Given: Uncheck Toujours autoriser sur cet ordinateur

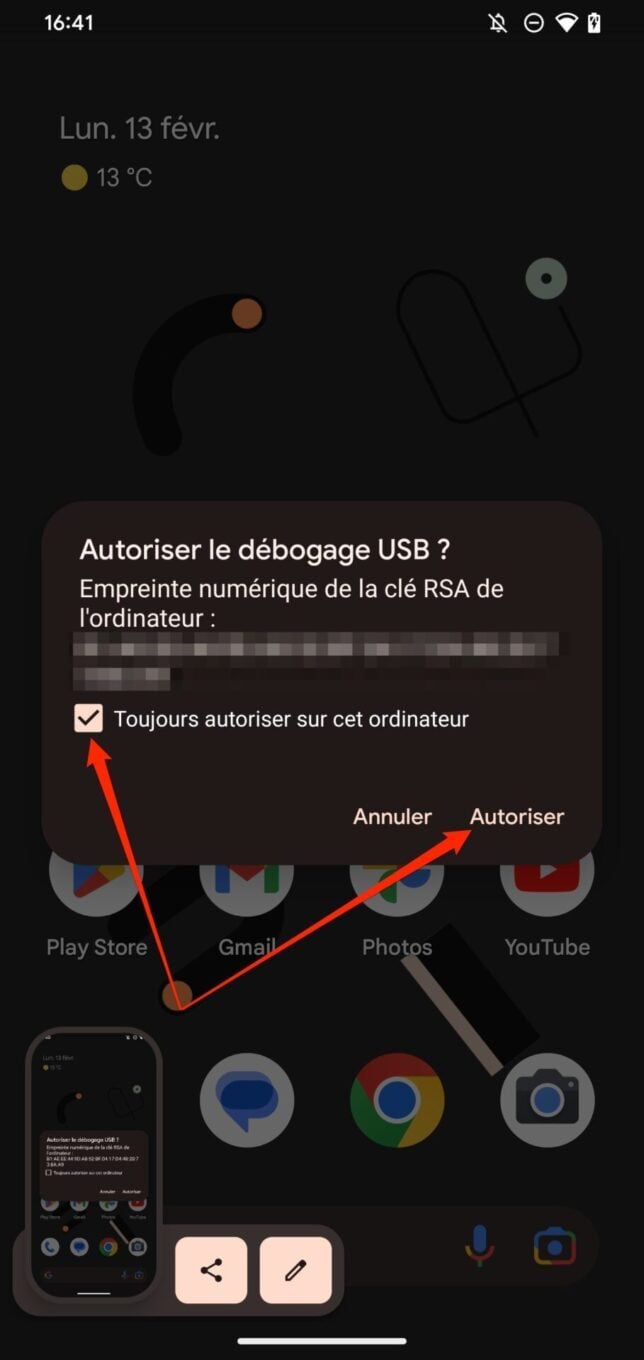Looking at the screenshot, I should coord(89,719).
